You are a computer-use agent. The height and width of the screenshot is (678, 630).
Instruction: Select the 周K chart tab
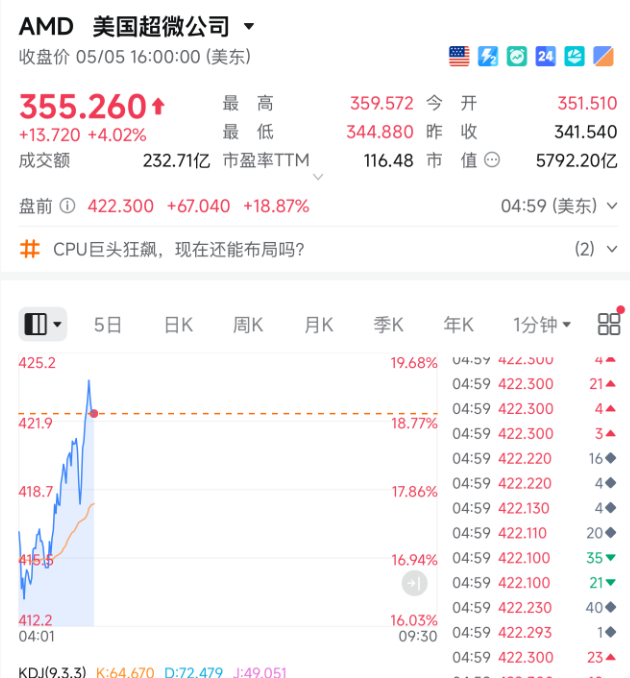(248, 325)
